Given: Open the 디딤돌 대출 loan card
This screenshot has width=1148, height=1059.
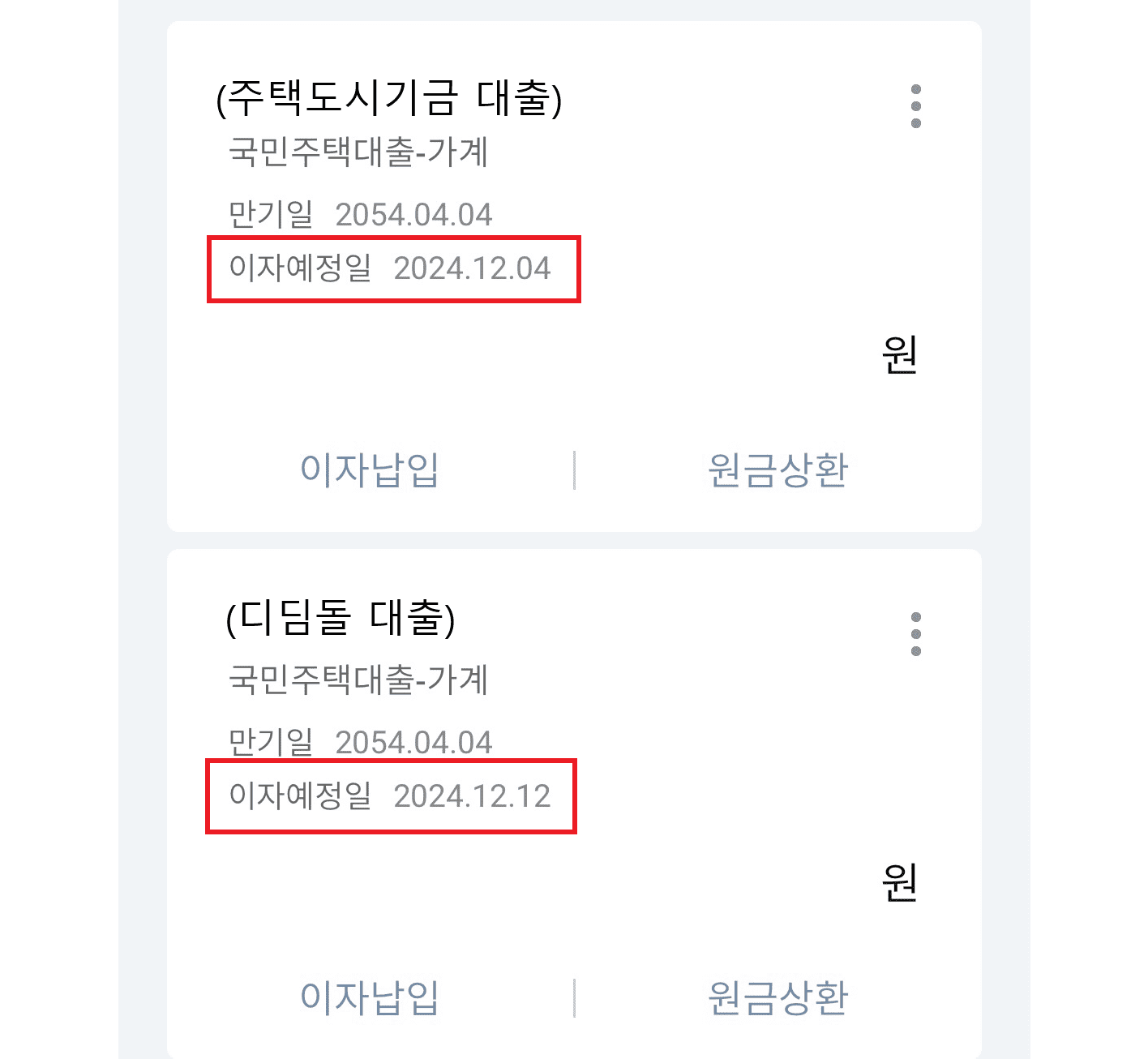Looking at the screenshot, I should pyautogui.click(x=341, y=619).
